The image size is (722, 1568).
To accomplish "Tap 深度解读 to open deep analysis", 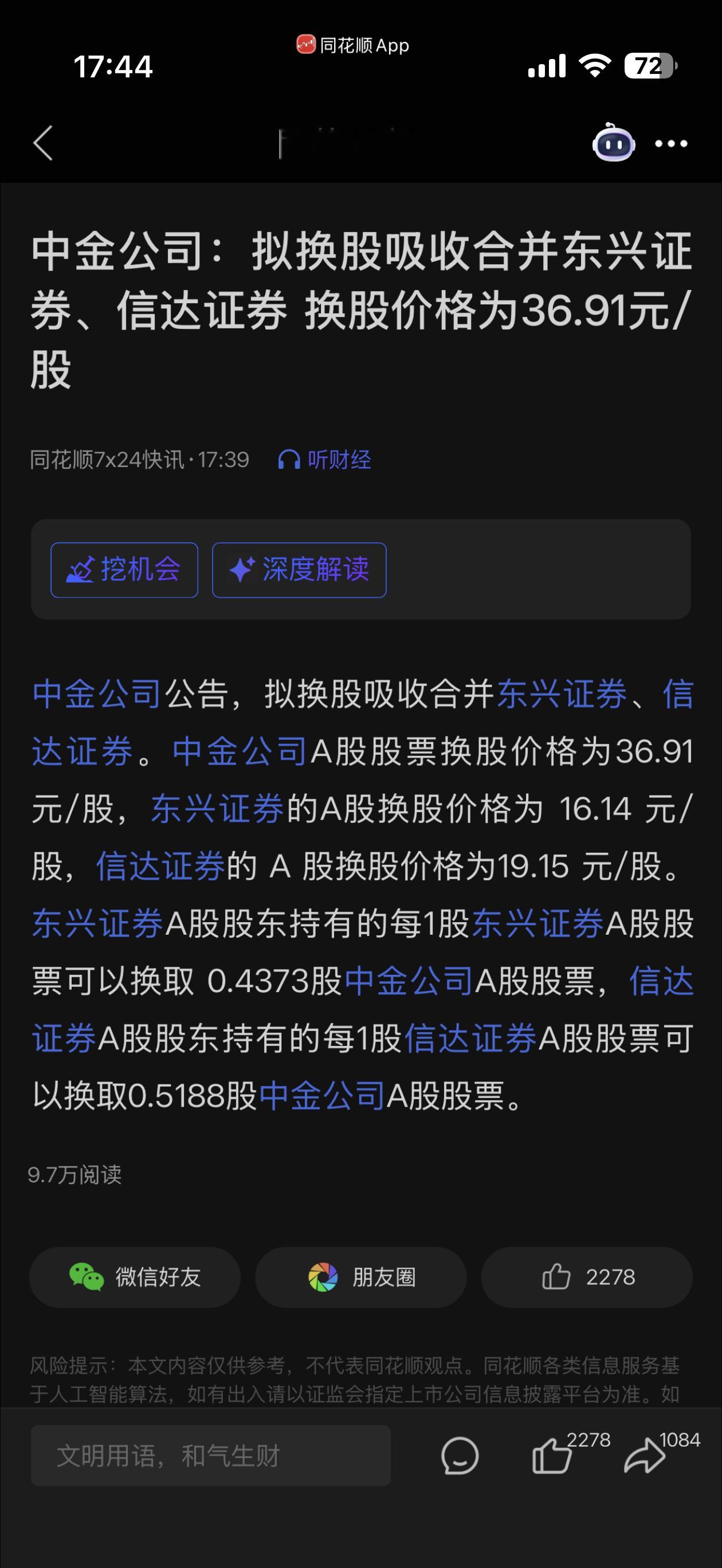I will pos(316,570).
